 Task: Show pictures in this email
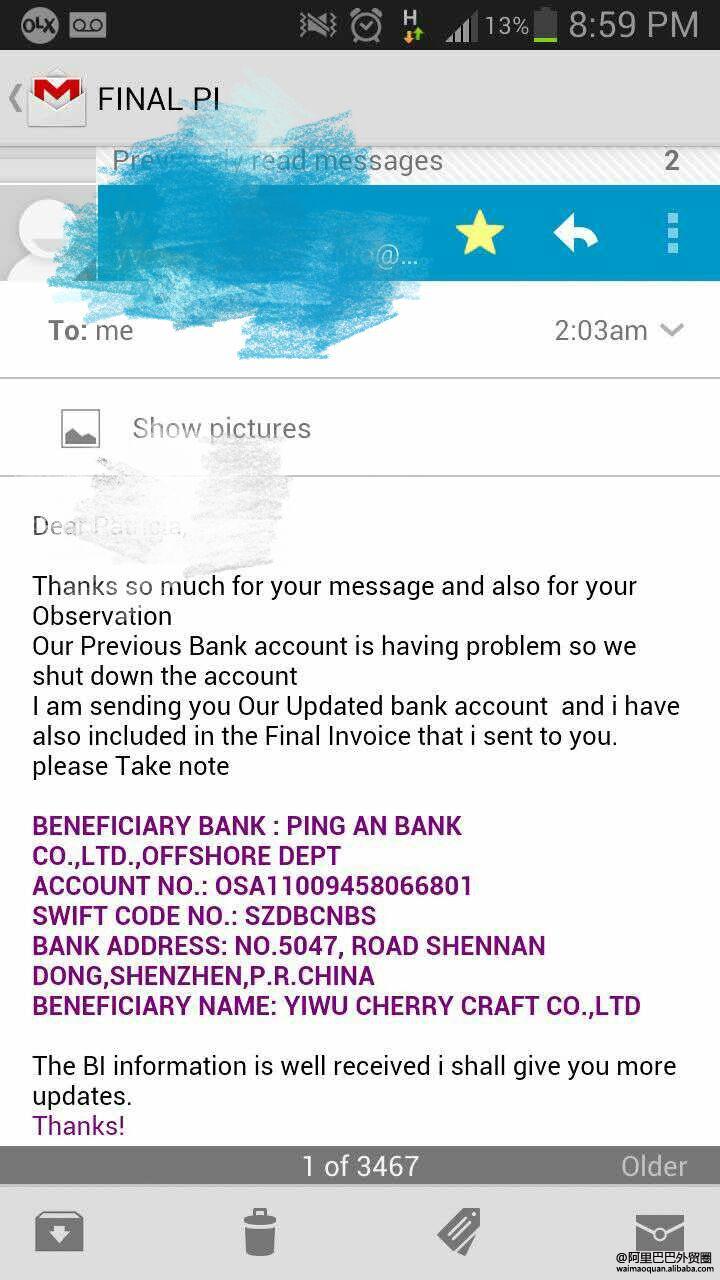coord(220,429)
